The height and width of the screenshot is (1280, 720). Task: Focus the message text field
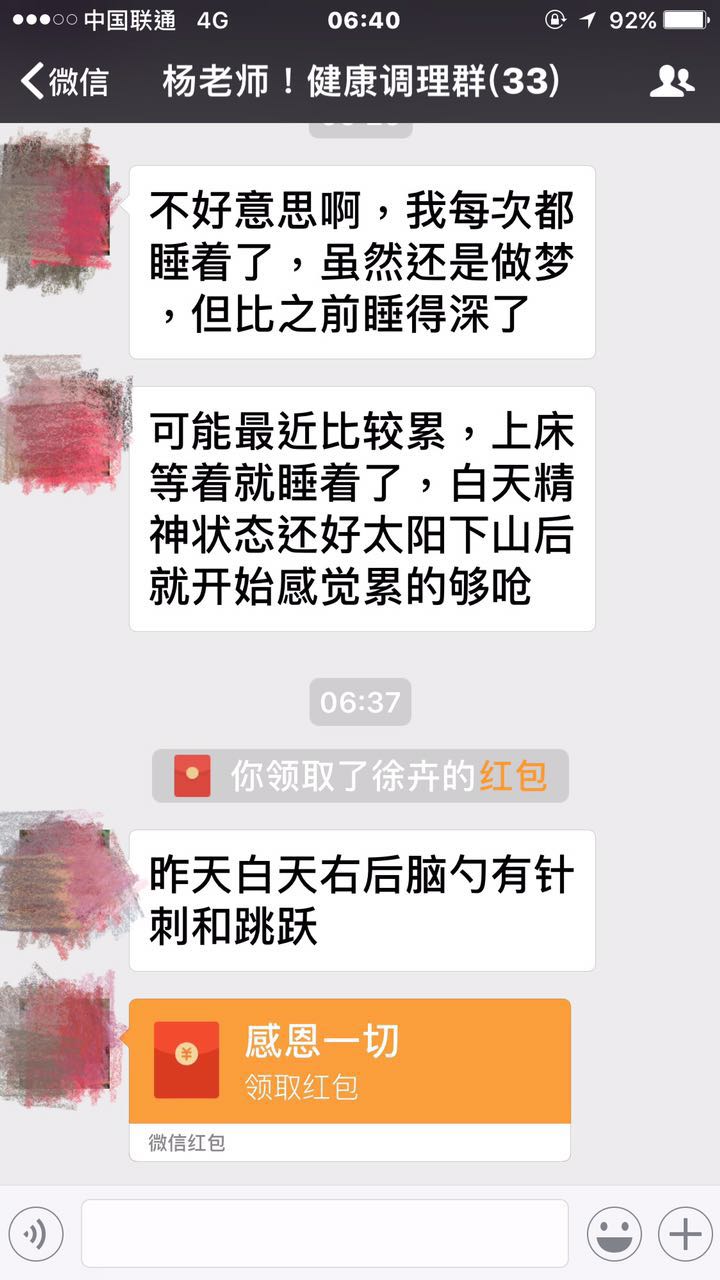325,1234
